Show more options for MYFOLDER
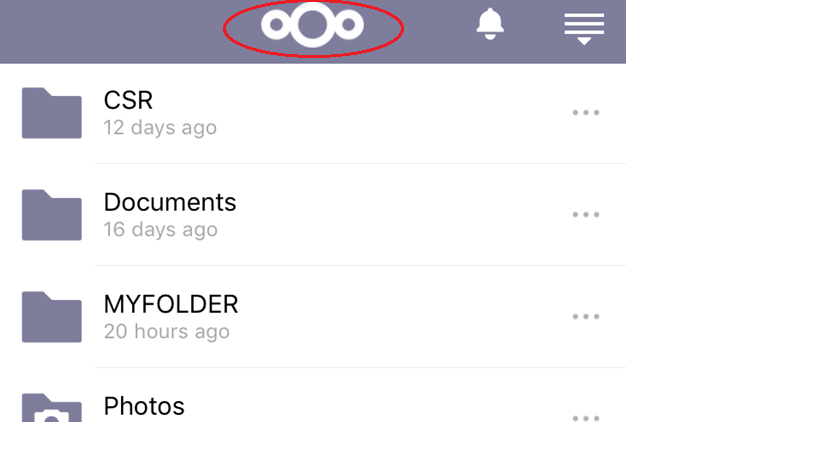Screen dimensions: 819x460 tap(586, 317)
